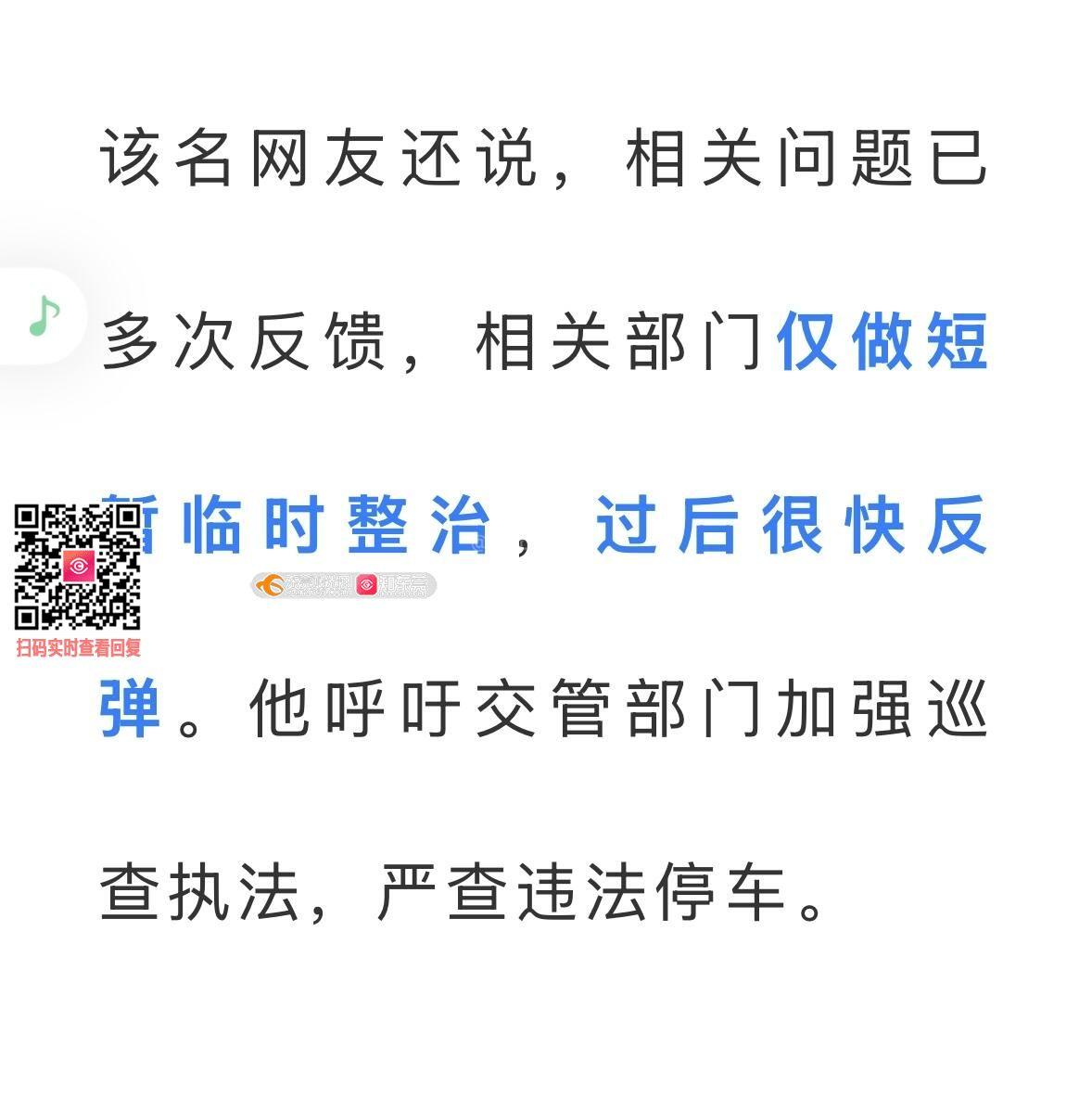1092x1110 pixels.
Task: Tap the floating green music note button
Action: tap(44, 316)
